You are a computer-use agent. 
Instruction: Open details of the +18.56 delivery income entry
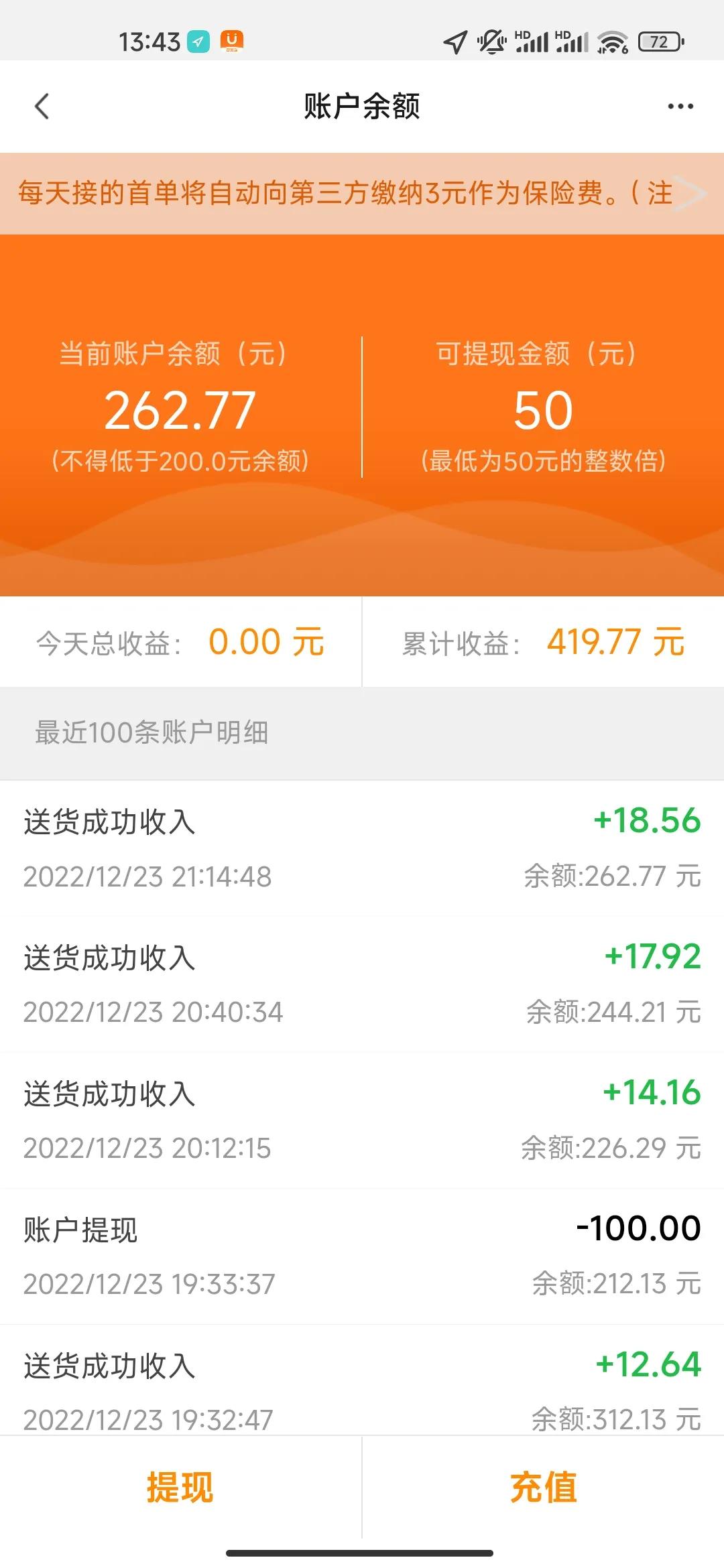click(x=362, y=850)
